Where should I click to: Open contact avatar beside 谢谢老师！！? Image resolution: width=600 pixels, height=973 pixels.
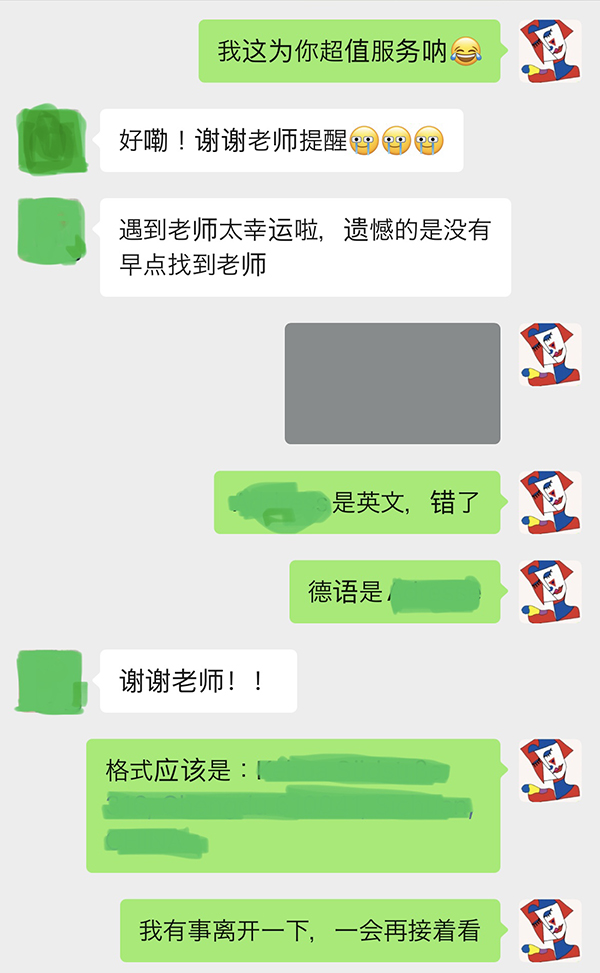(49, 681)
